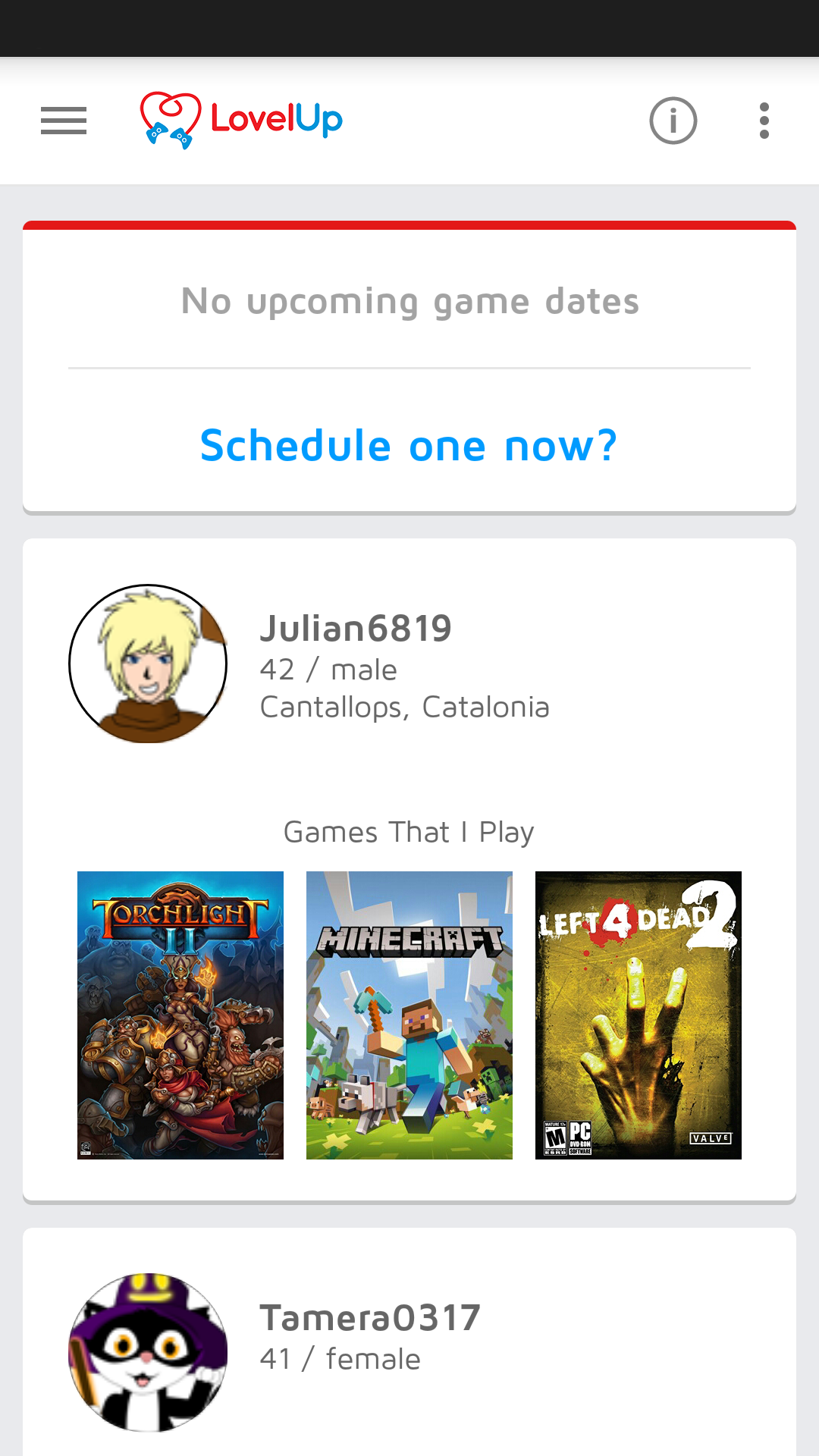This screenshot has height=1456, width=819.
Task: Select the Left 4 Dead 2 cover
Action: [639, 1015]
